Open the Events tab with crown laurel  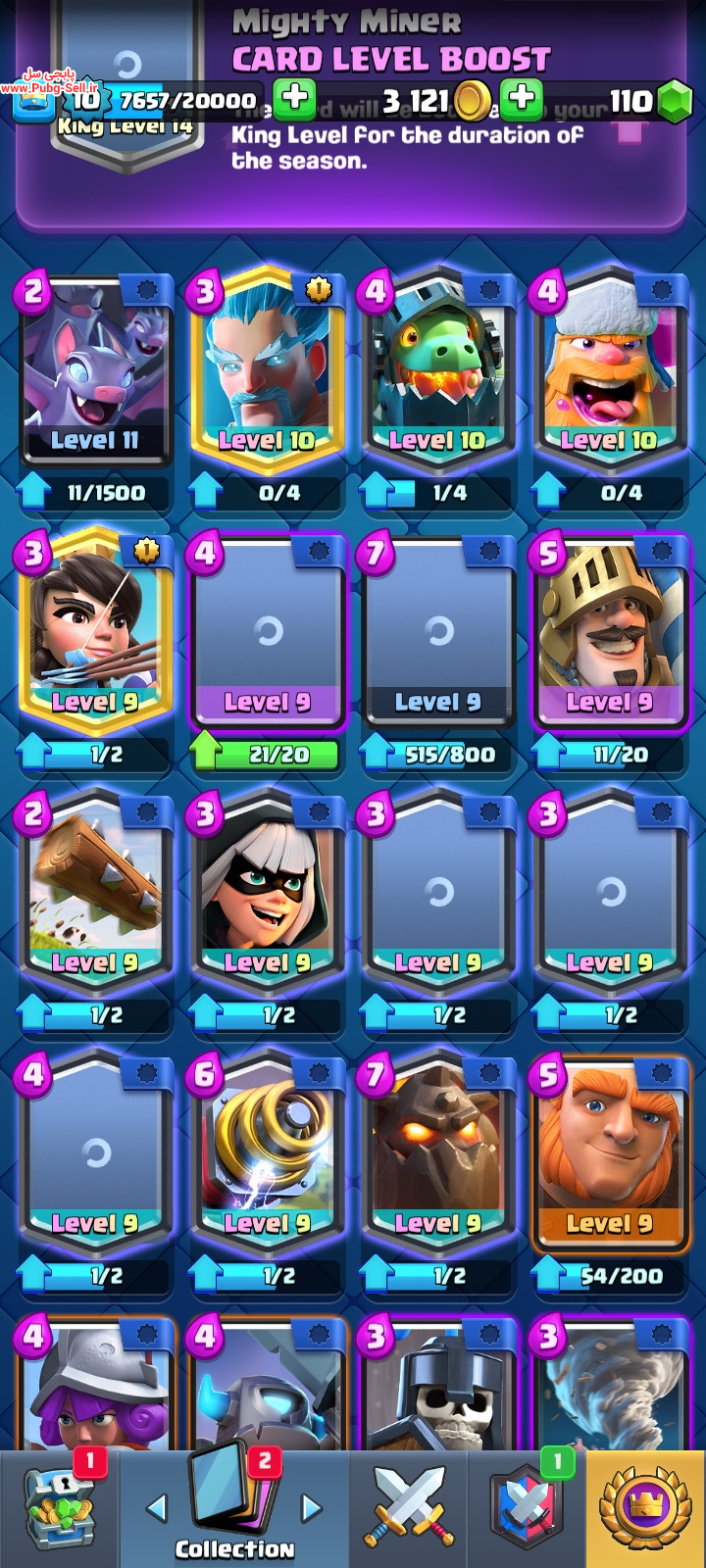click(x=645, y=1509)
